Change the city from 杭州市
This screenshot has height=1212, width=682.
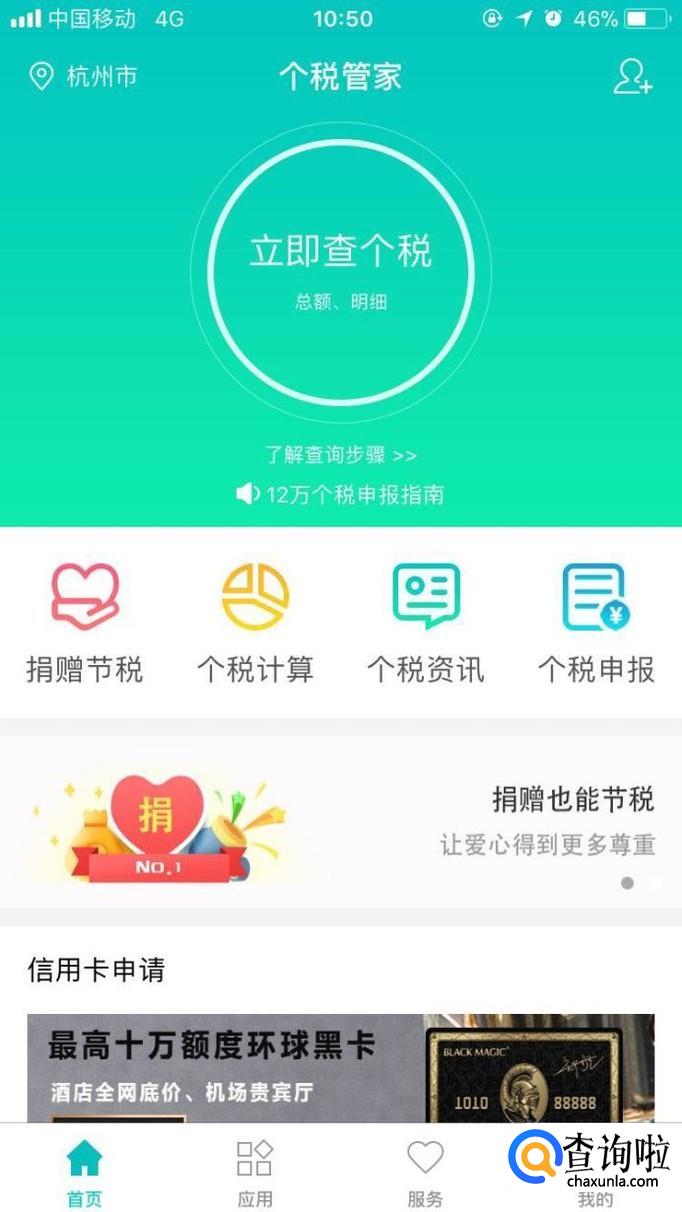click(x=84, y=77)
